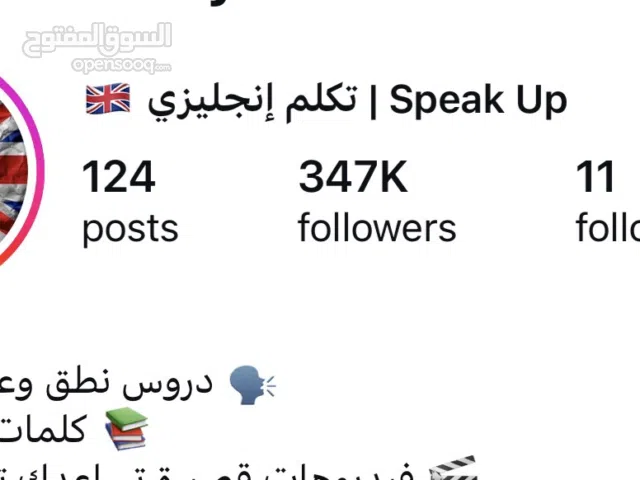Open the following list showing 11

click(605, 203)
